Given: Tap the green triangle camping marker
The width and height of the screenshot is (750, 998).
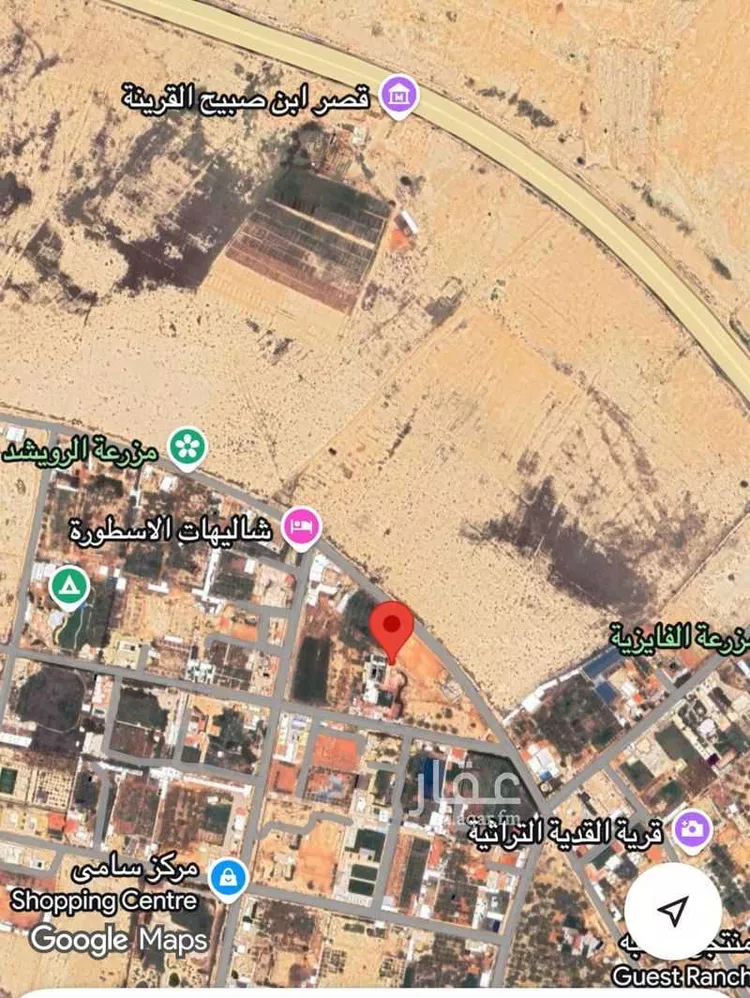Looking at the screenshot, I should 68,588.
